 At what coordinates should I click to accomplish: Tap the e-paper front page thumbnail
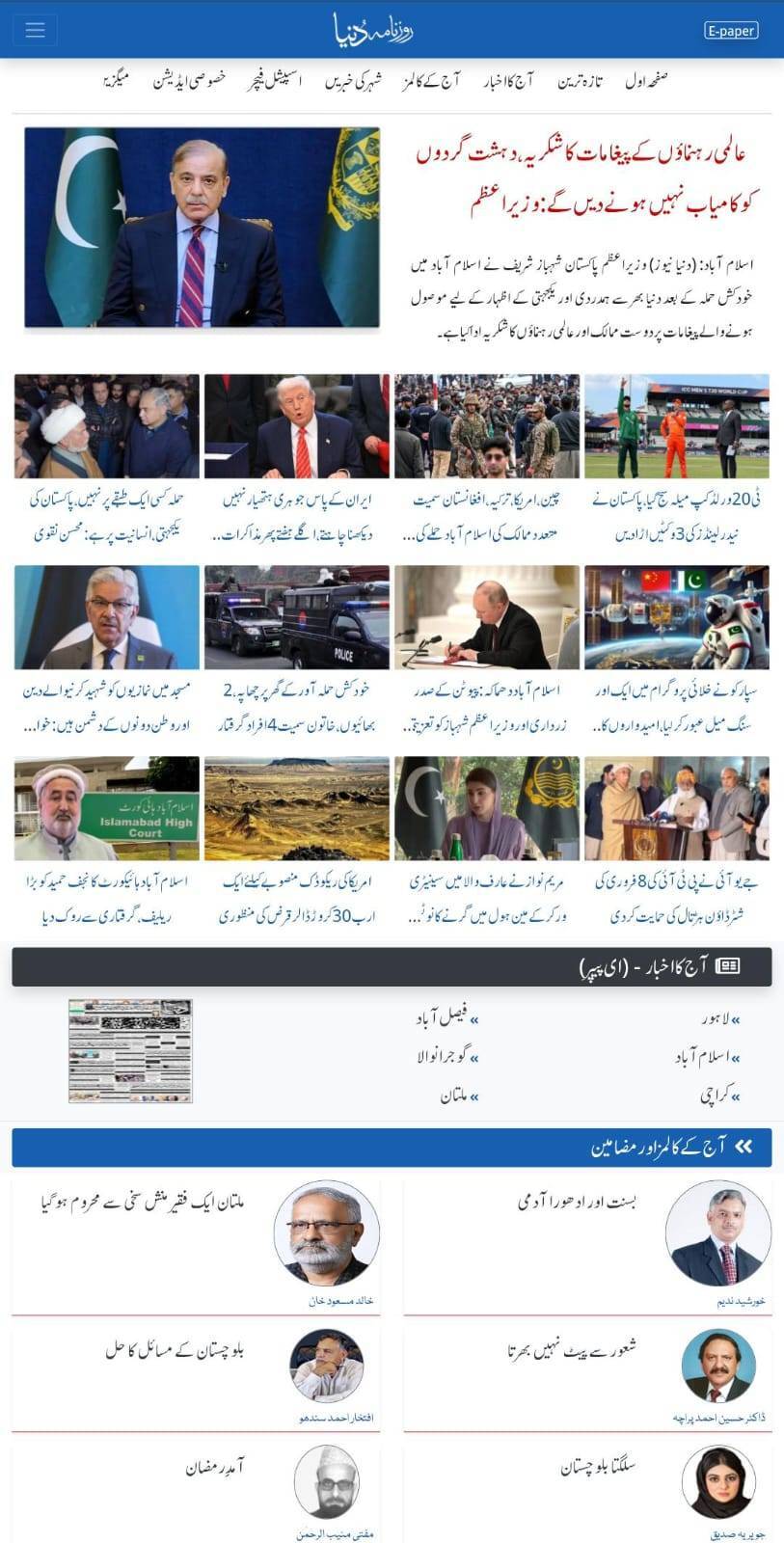[130, 1051]
